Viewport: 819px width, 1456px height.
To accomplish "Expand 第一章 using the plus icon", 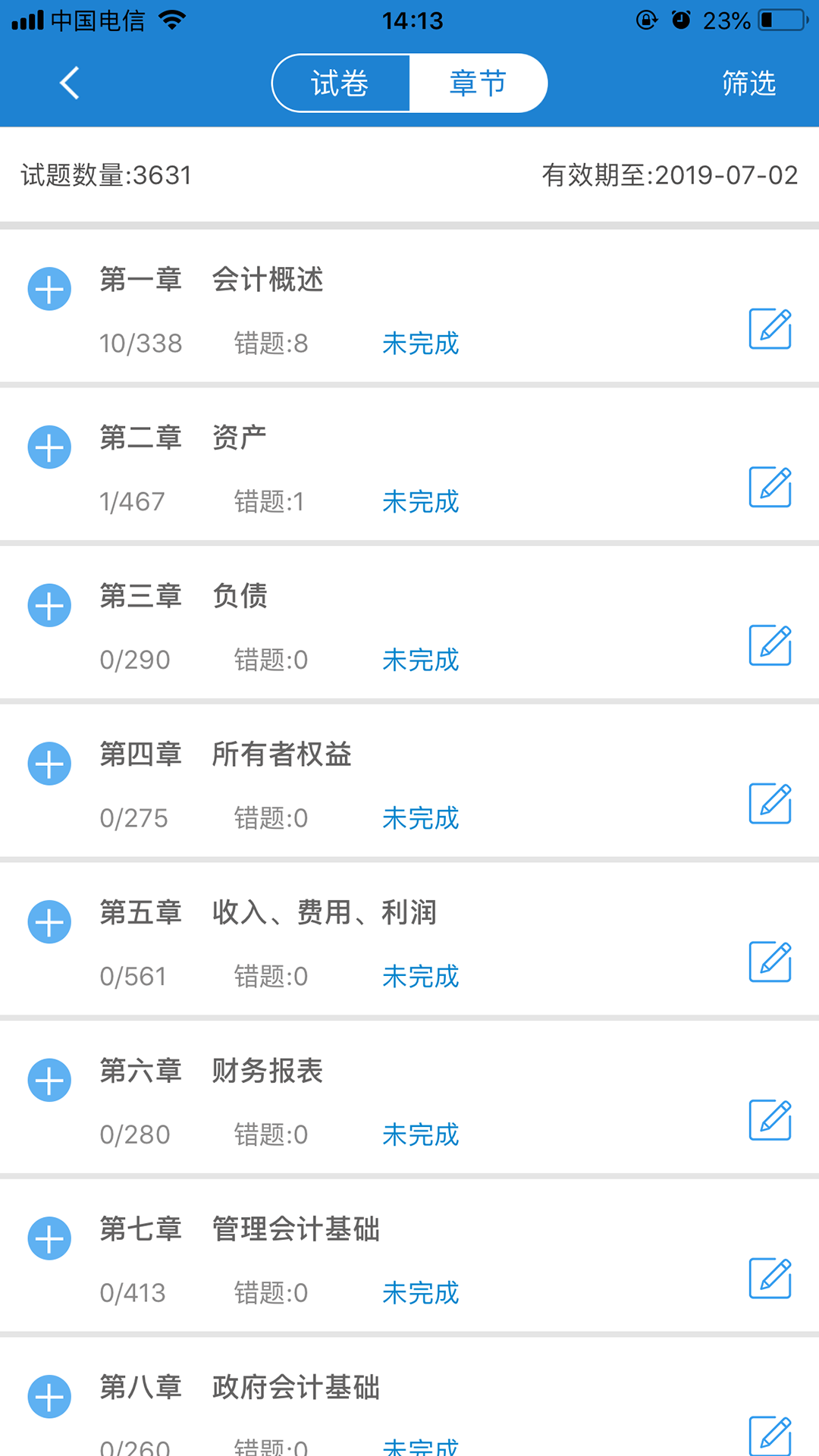I will (49, 289).
